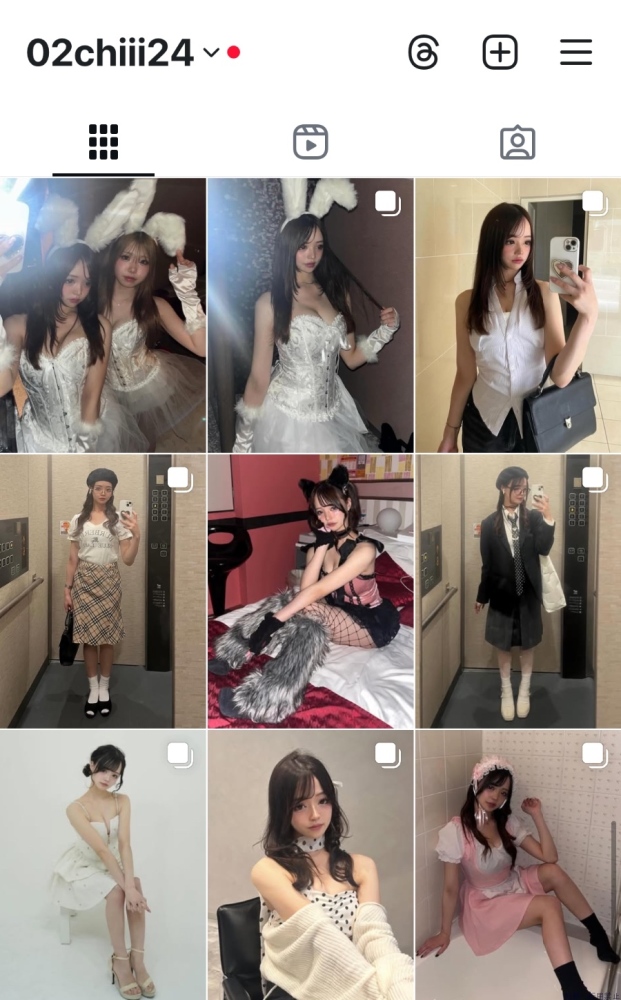Image resolution: width=621 pixels, height=1000 pixels.
Task: Open the hamburger menu
Action: pos(576,53)
